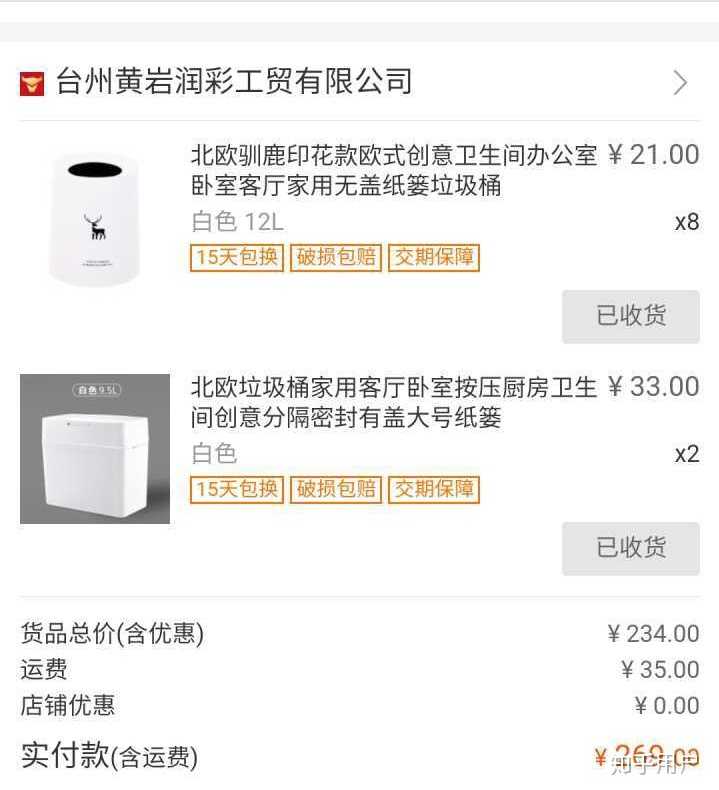Tap 已收货 for the 白色 12L trash can
The width and height of the screenshot is (719, 790).
630,317
